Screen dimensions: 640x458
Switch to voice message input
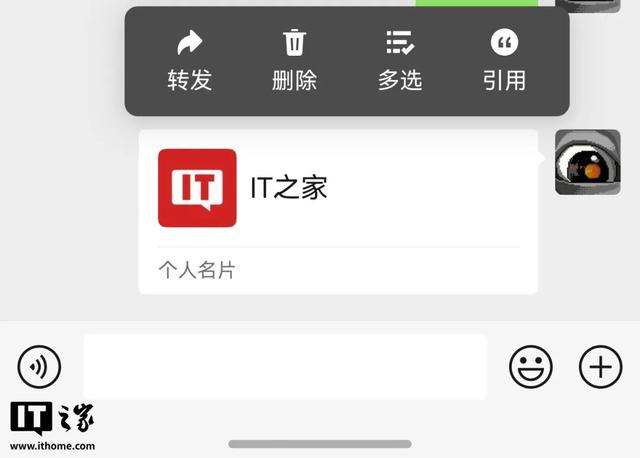[39, 367]
